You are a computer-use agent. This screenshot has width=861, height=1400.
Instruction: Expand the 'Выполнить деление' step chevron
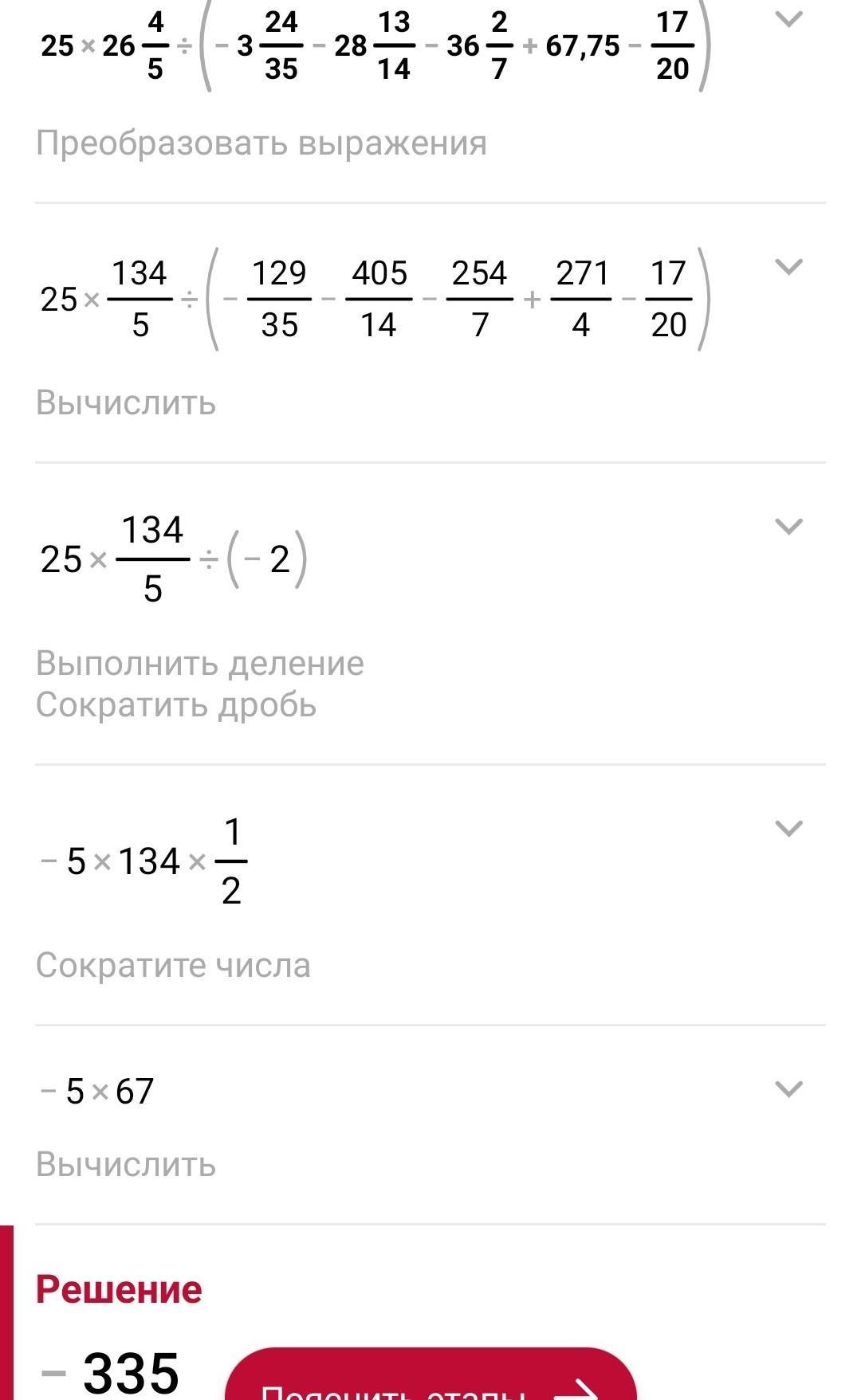click(x=788, y=527)
